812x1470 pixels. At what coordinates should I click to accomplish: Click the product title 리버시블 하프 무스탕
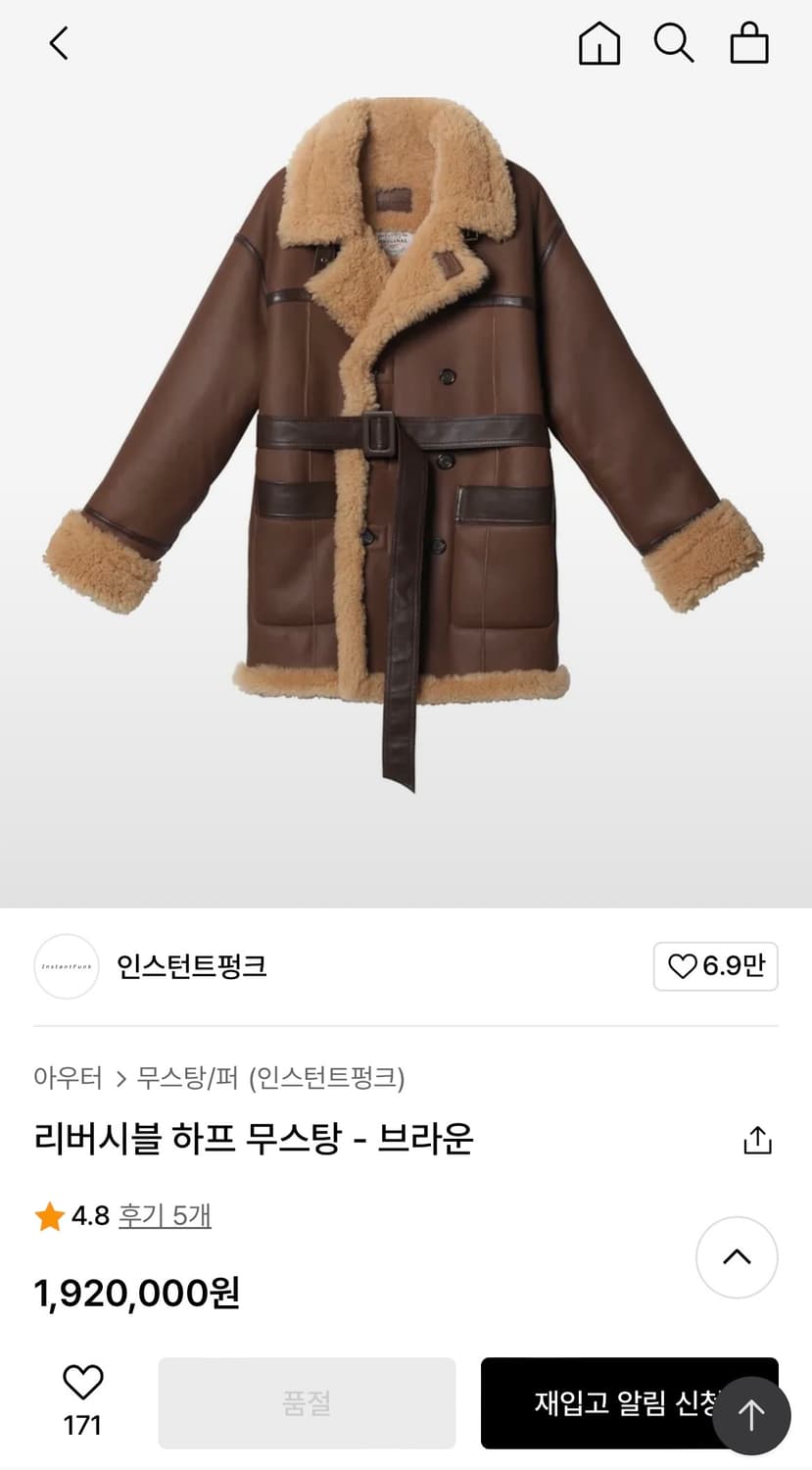(x=255, y=1140)
